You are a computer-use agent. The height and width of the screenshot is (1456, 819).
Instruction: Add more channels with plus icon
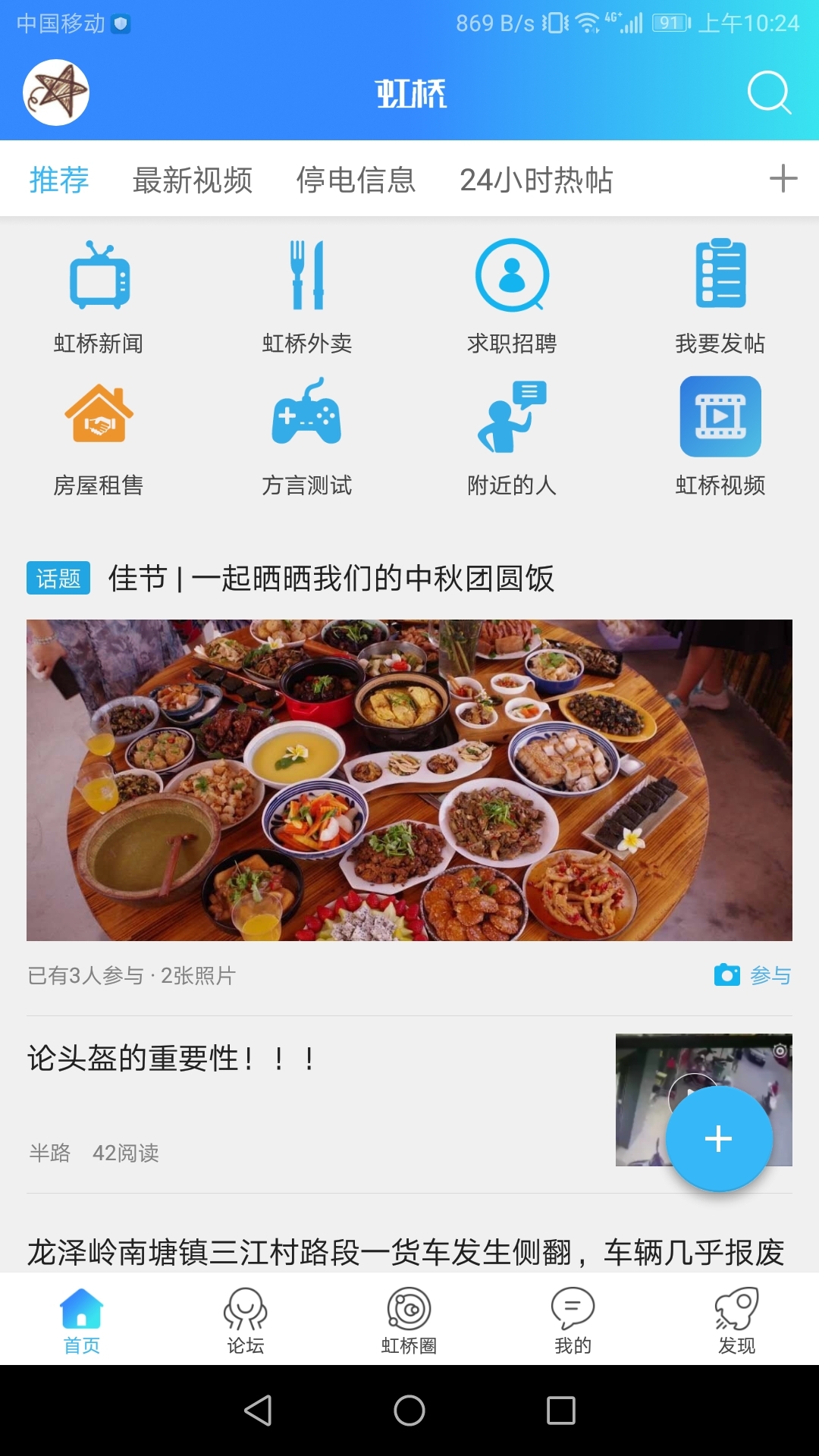[783, 179]
